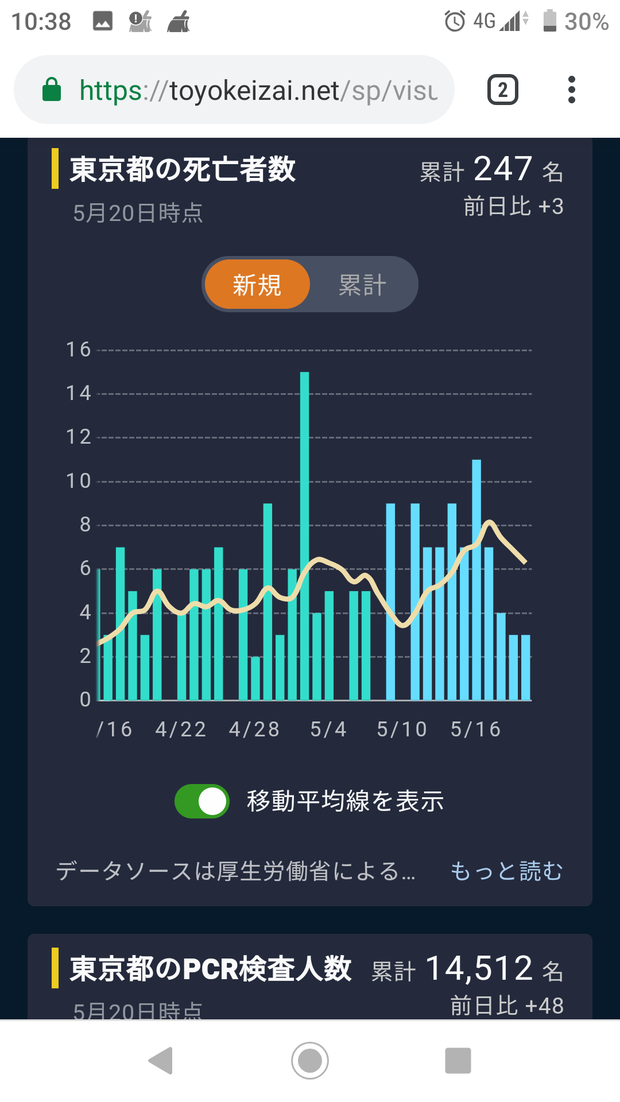The width and height of the screenshot is (620, 1102).
Task: Go back using the system back button
Action: click(x=161, y=1060)
